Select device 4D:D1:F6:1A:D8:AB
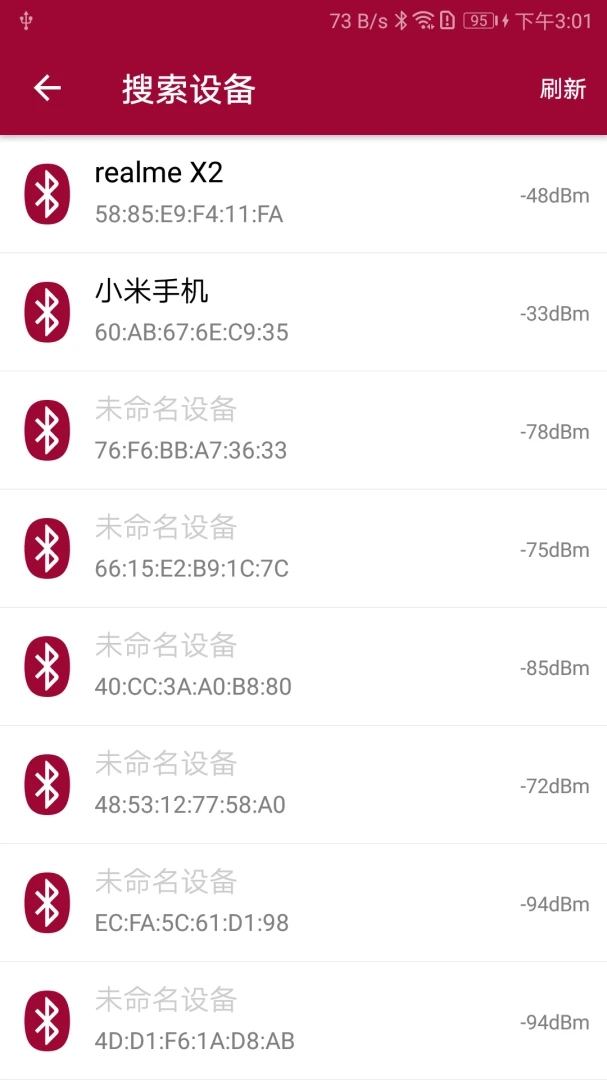The width and height of the screenshot is (607, 1080). [303, 1020]
